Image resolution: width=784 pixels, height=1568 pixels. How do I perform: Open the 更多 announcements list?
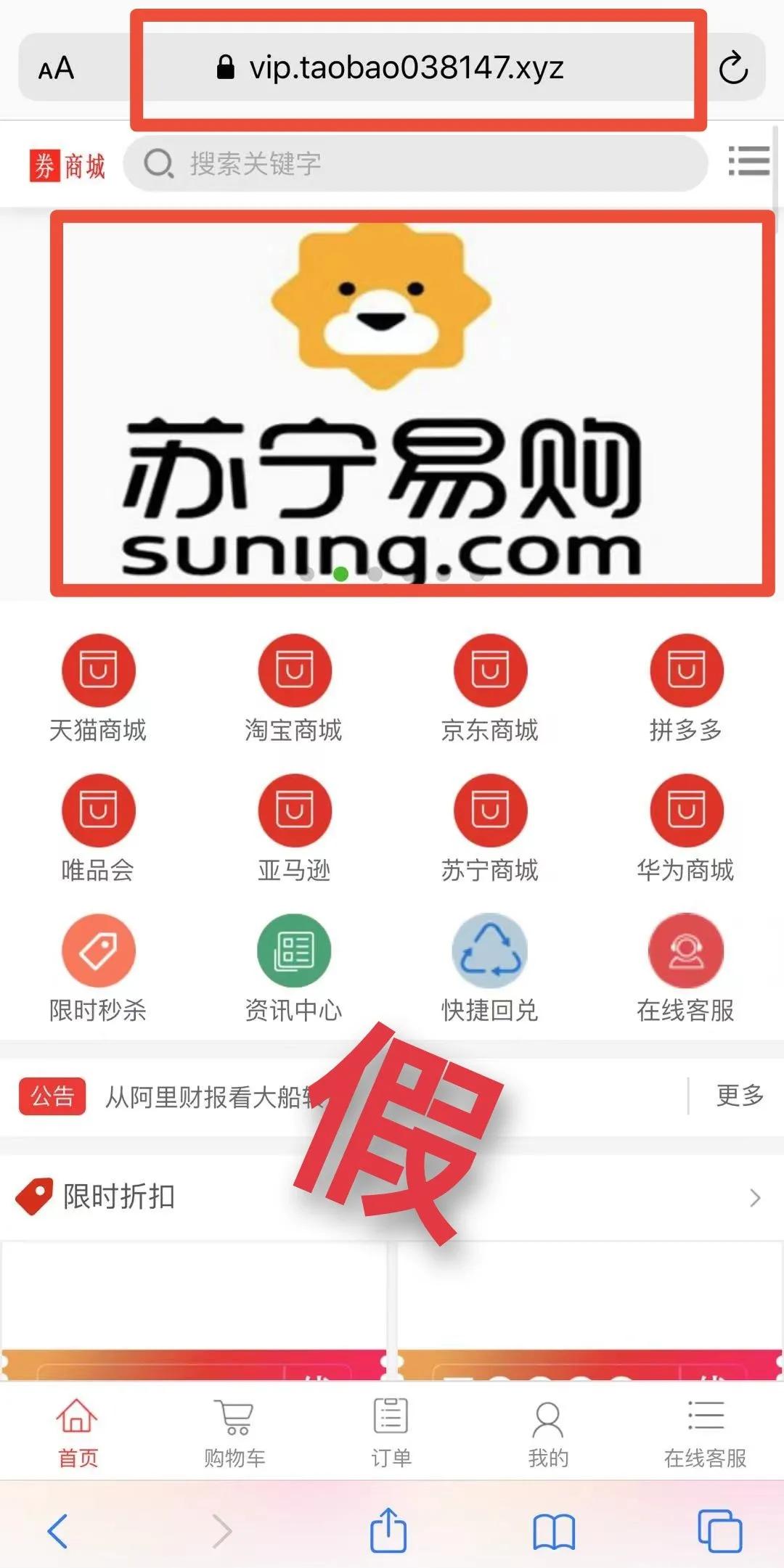(738, 1096)
